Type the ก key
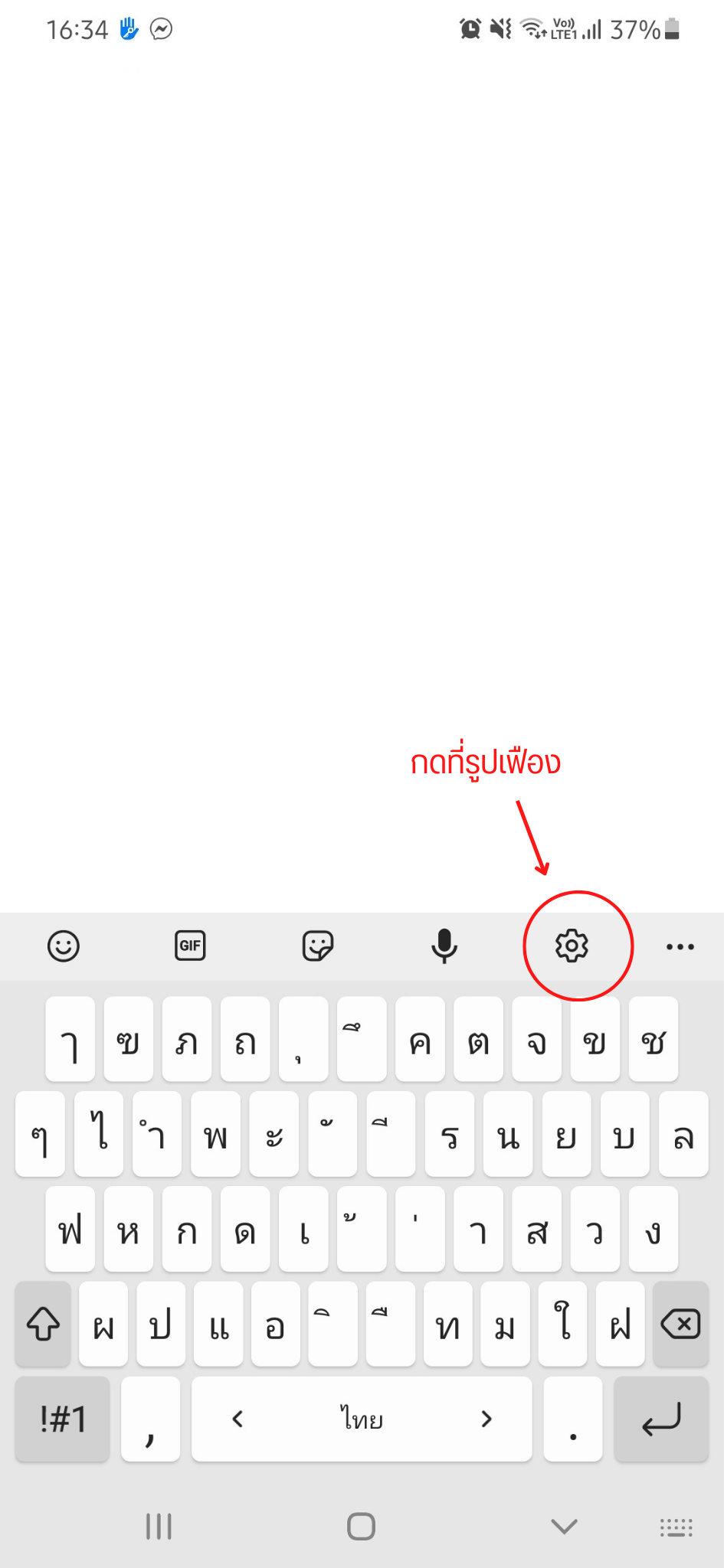The height and width of the screenshot is (1568, 724). 187,1229
